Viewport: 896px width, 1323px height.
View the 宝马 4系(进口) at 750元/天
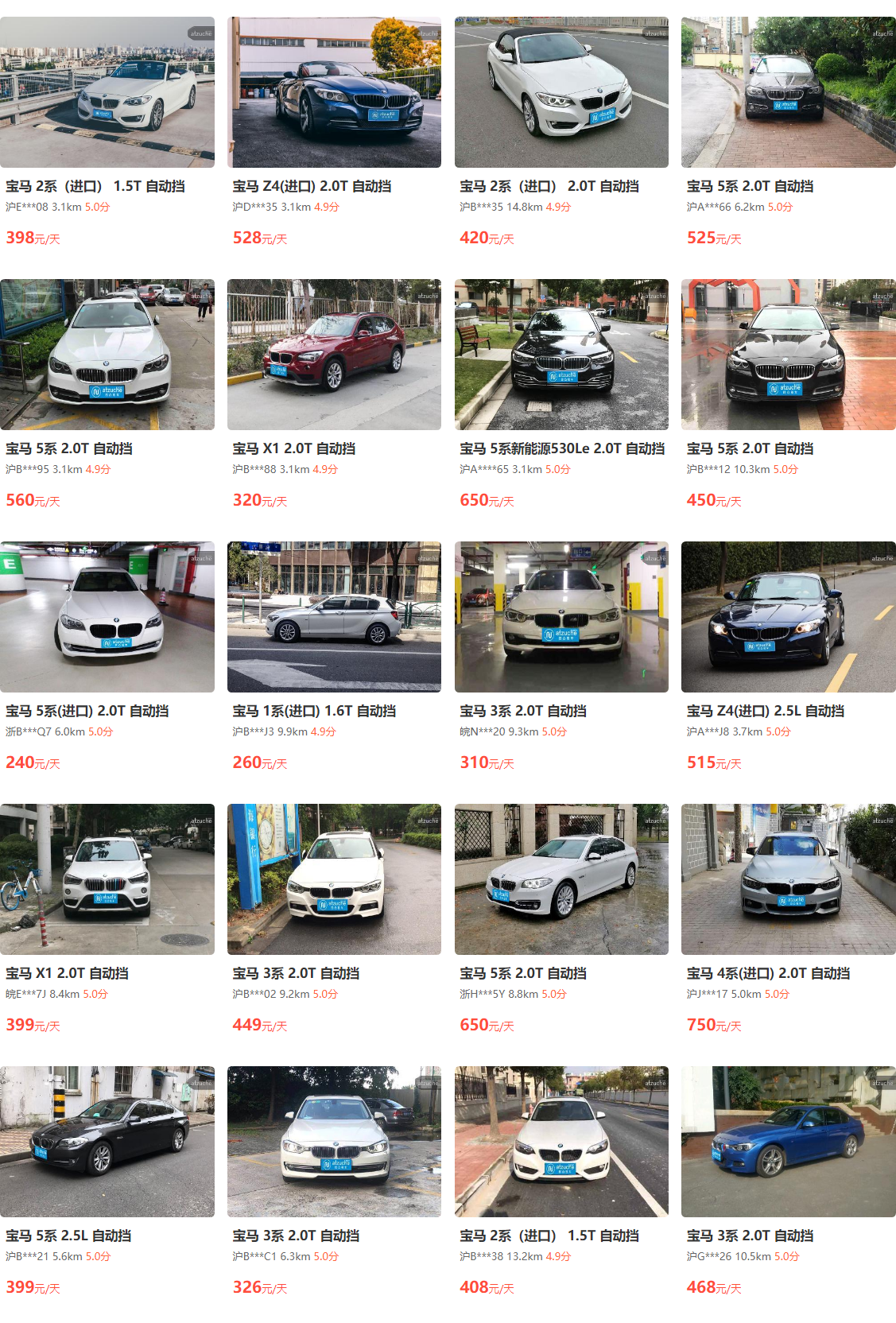point(788,879)
